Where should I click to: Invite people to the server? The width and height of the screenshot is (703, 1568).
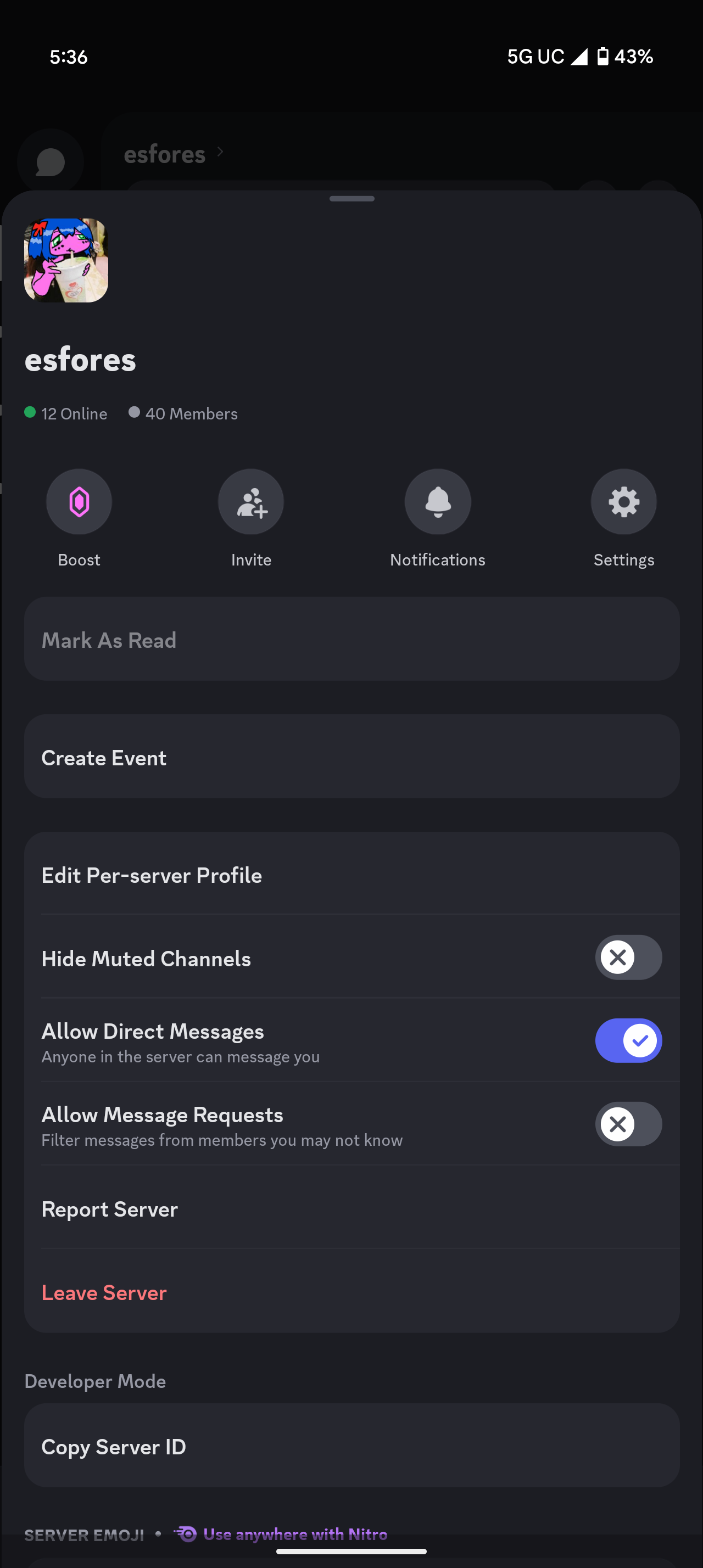pos(251,502)
